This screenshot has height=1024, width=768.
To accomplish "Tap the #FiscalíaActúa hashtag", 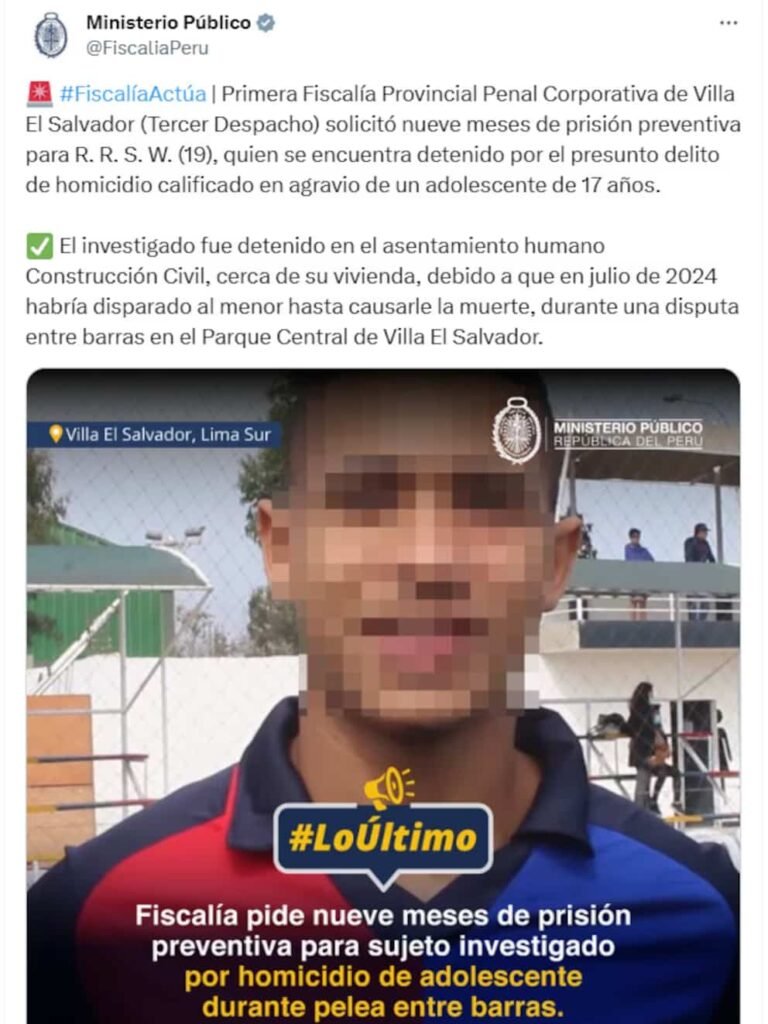I will point(133,94).
